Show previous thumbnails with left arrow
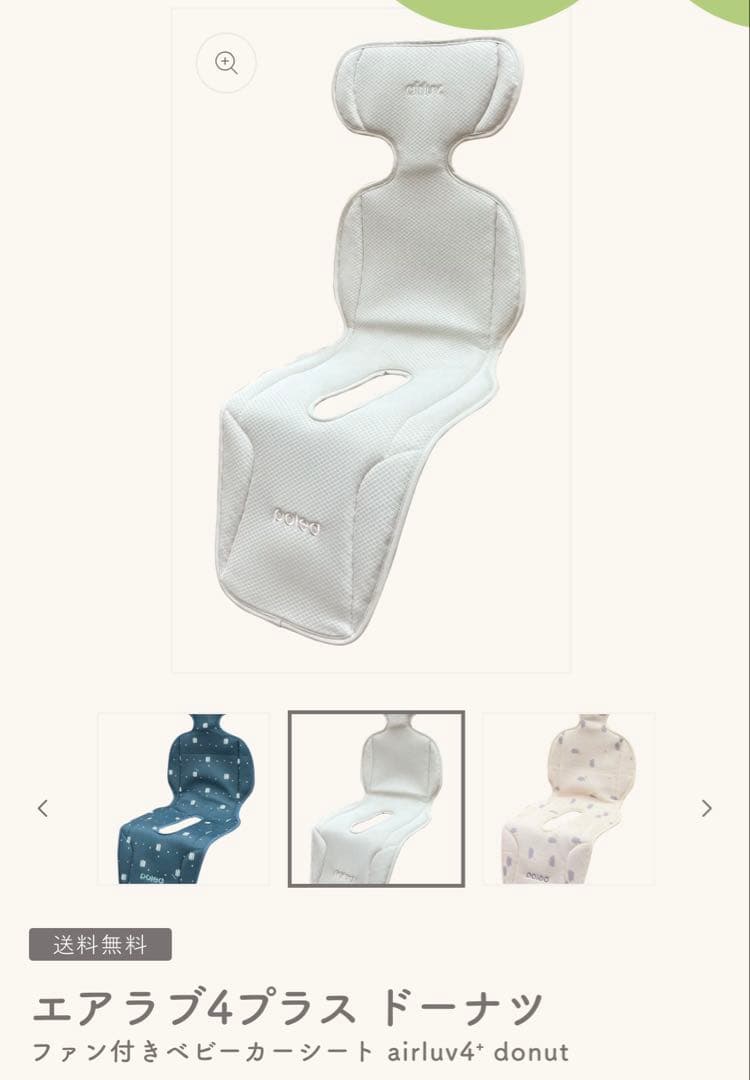Screen dimensions: 750x1080 [x=43, y=808]
